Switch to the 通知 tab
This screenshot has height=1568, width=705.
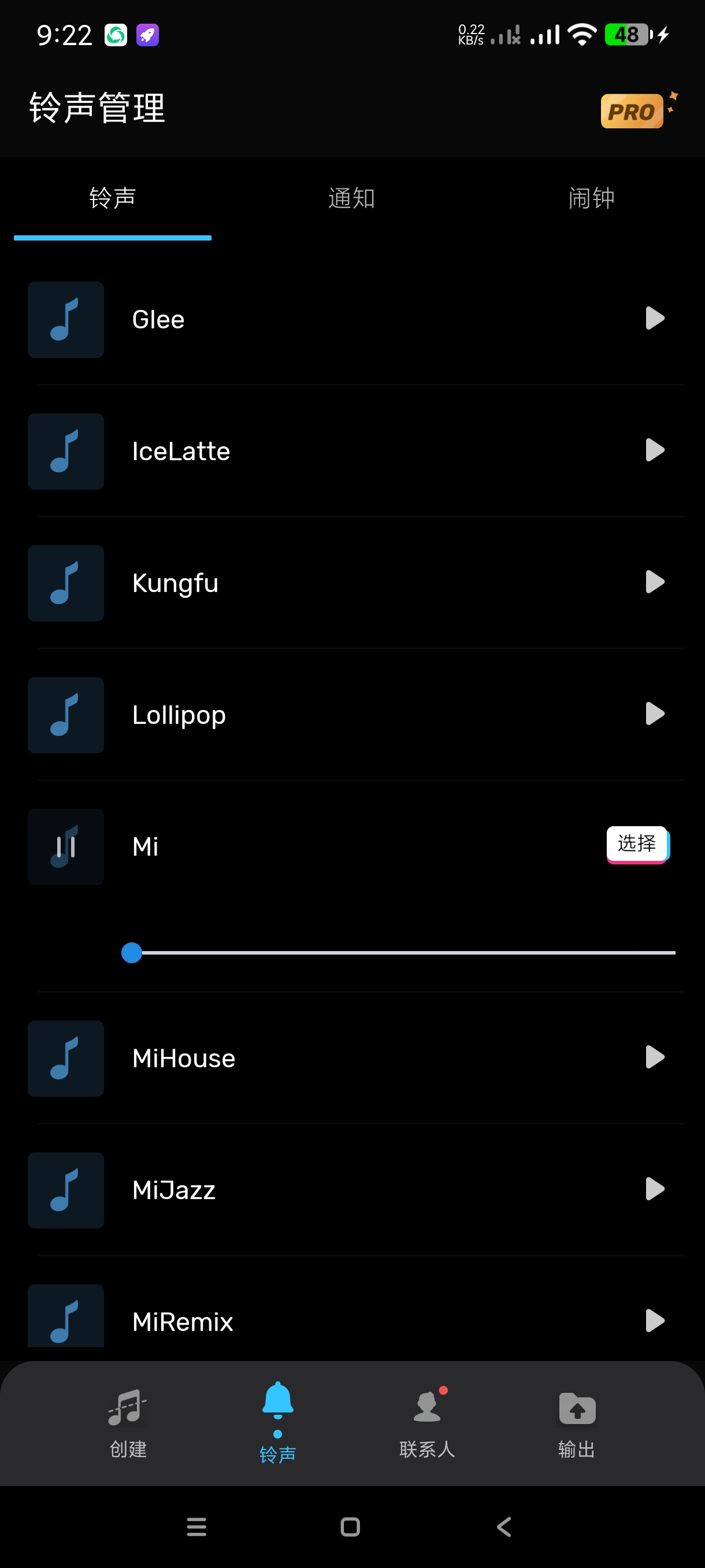(x=351, y=198)
